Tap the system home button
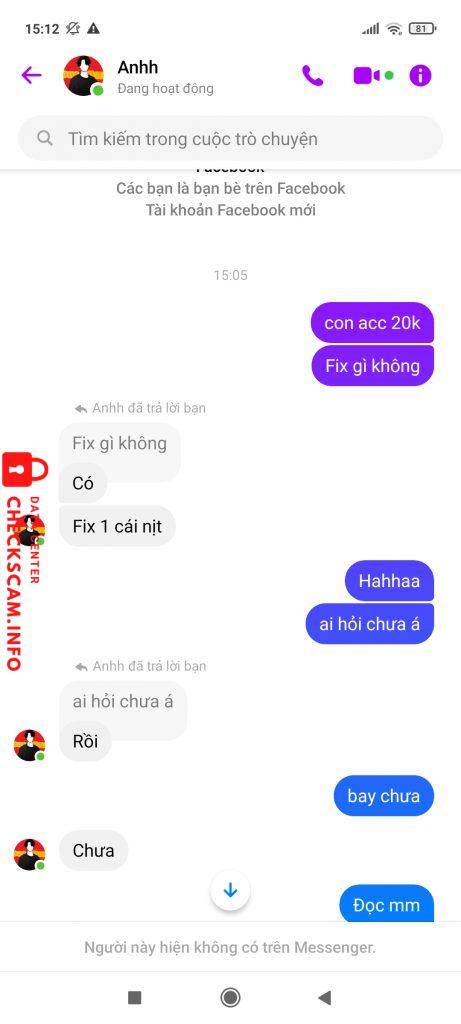461x1024 pixels. (x=230, y=997)
